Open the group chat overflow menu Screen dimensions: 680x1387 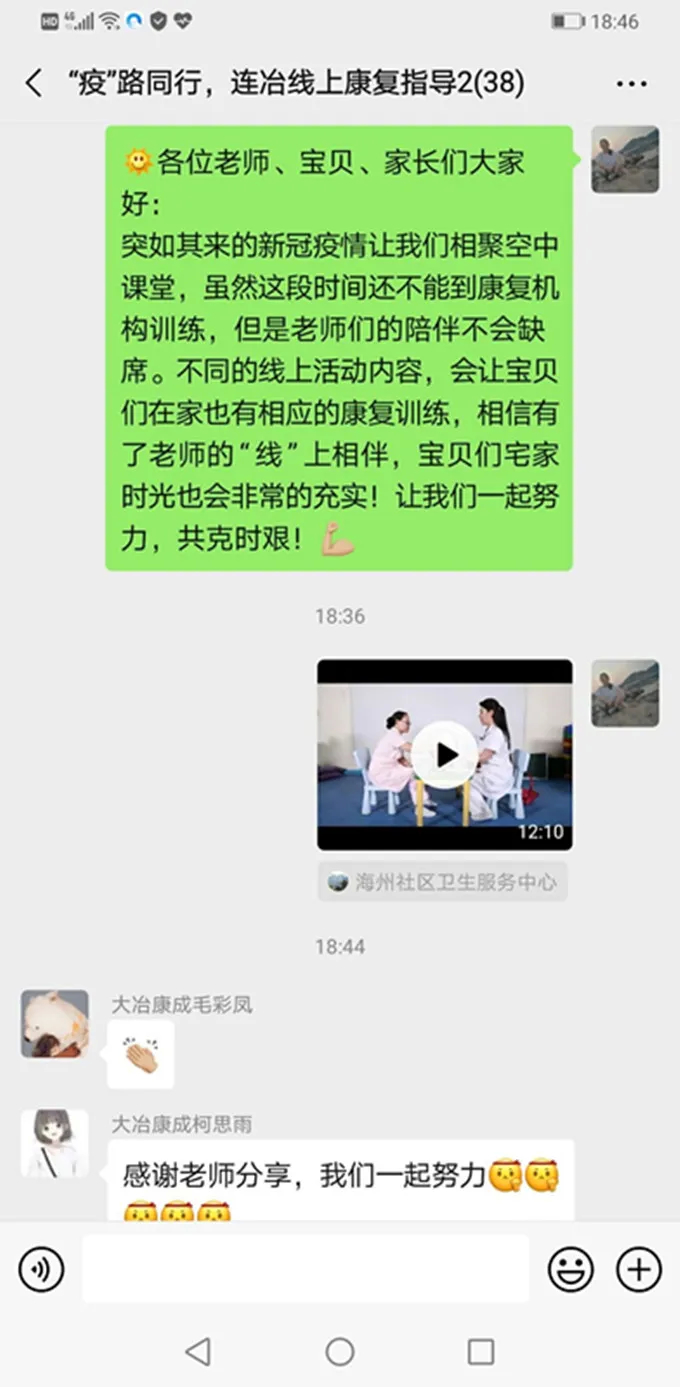click(631, 84)
